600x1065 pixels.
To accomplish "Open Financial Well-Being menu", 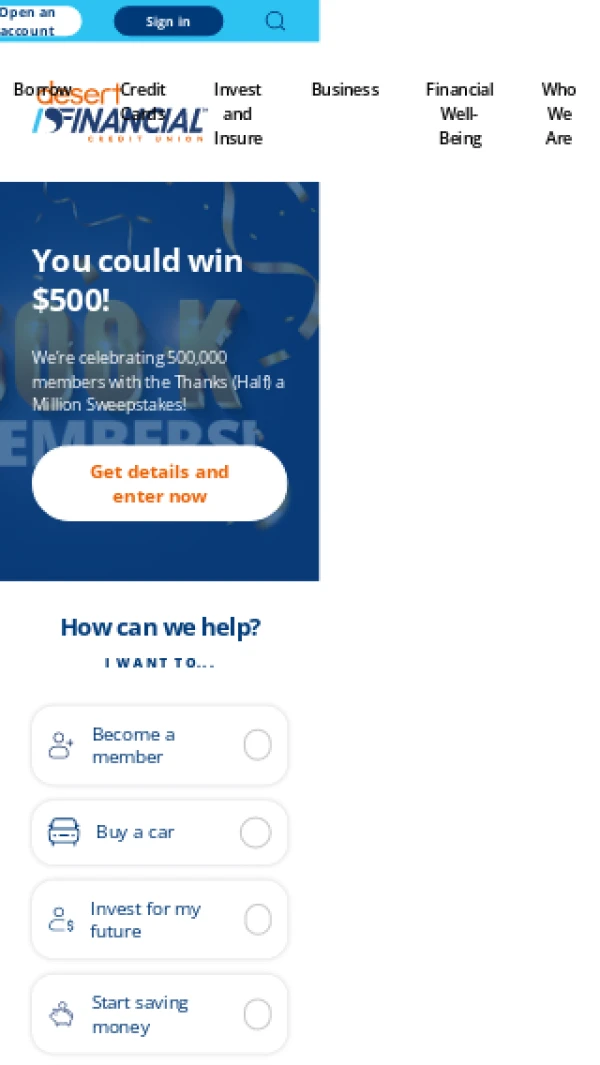I will tap(459, 113).
